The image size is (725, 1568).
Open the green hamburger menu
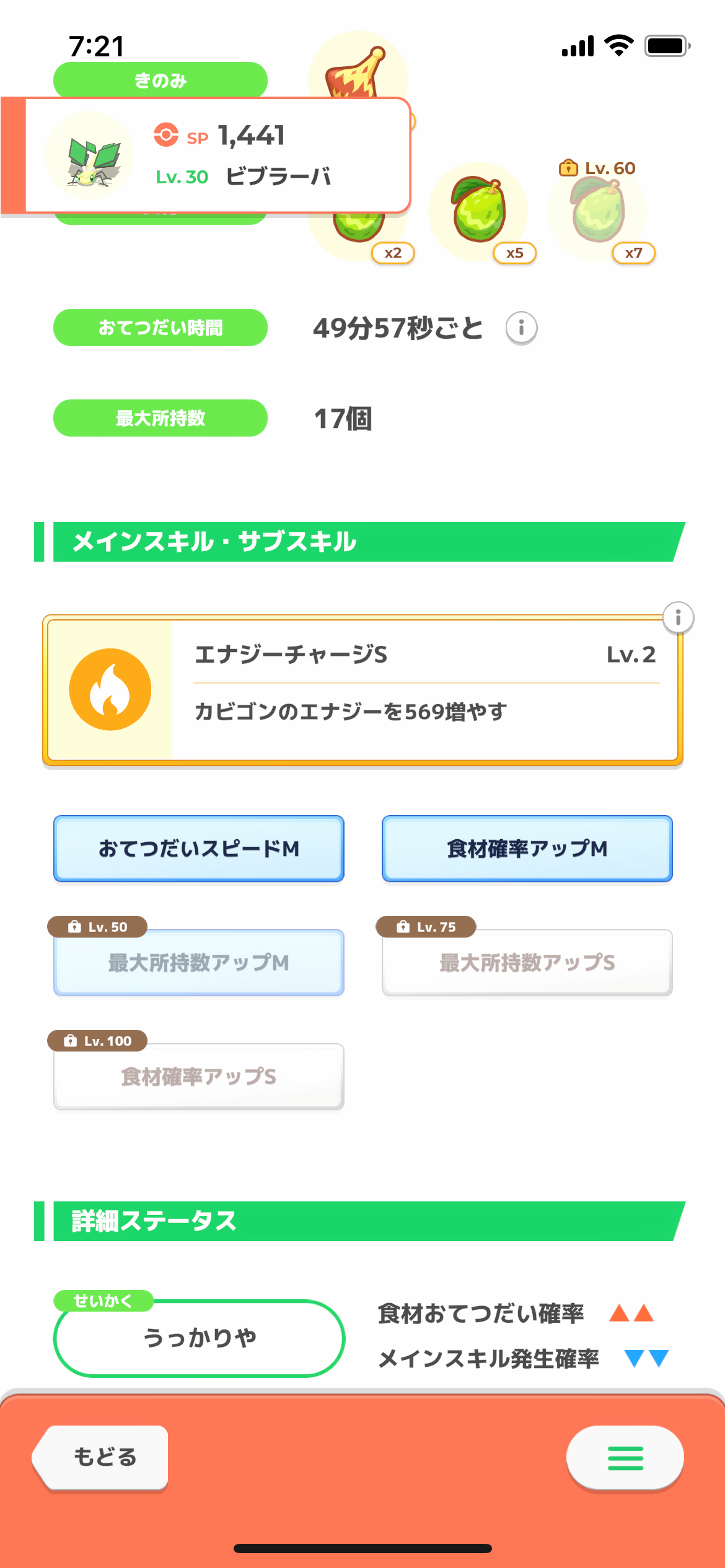coord(625,1458)
